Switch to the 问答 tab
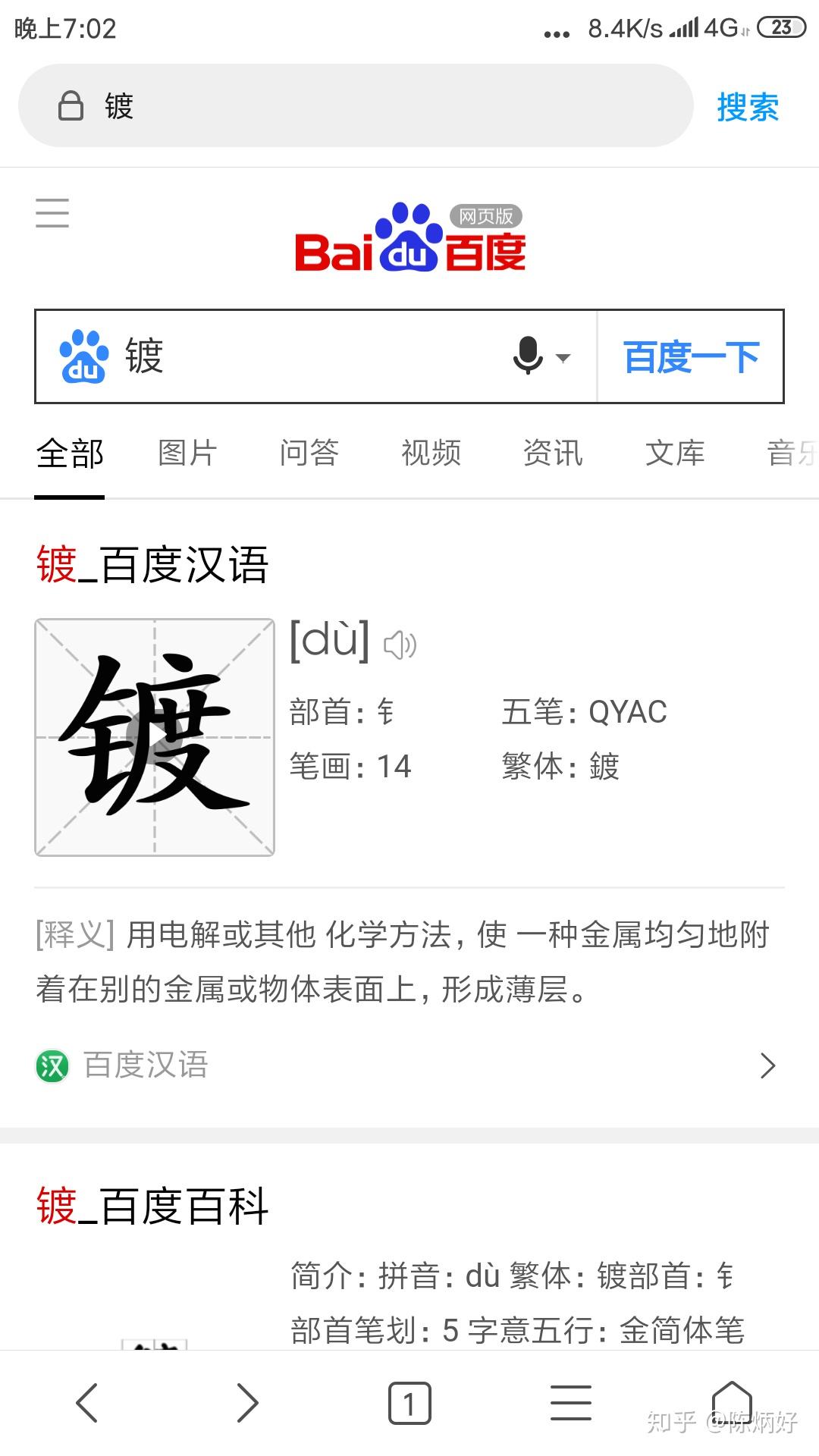Viewport: 819px width, 1456px height. click(x=309, y=453)
